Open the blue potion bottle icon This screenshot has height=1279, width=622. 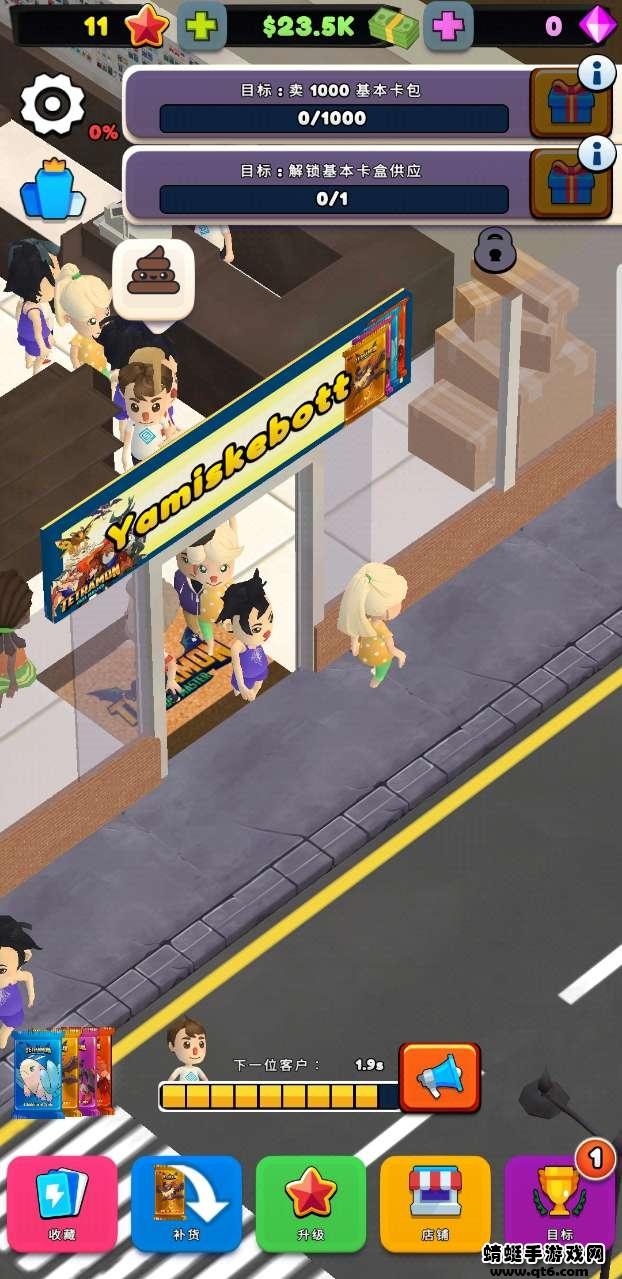point(53,188)
